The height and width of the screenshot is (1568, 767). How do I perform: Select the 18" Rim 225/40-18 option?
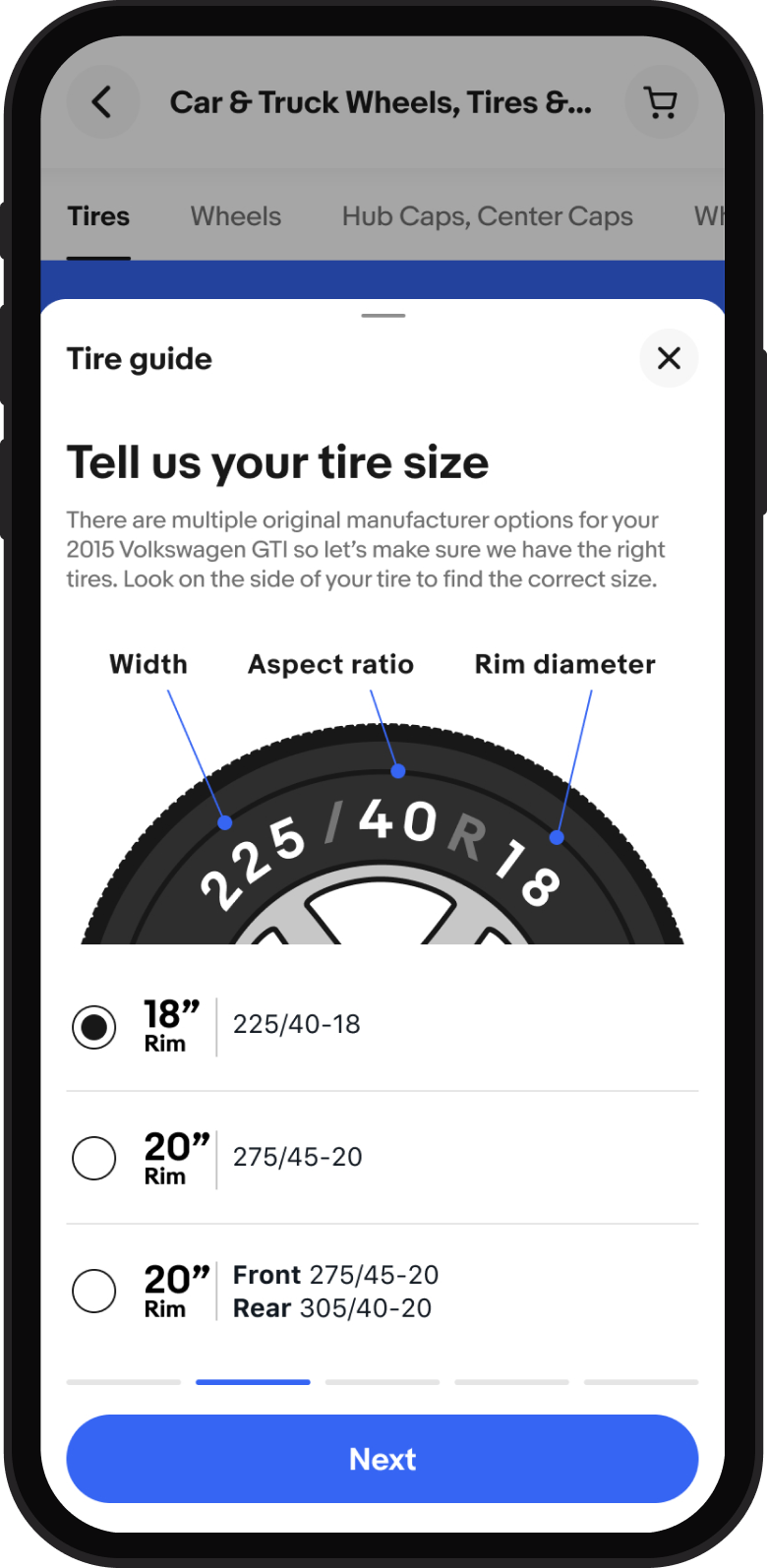pos(383,1027)
